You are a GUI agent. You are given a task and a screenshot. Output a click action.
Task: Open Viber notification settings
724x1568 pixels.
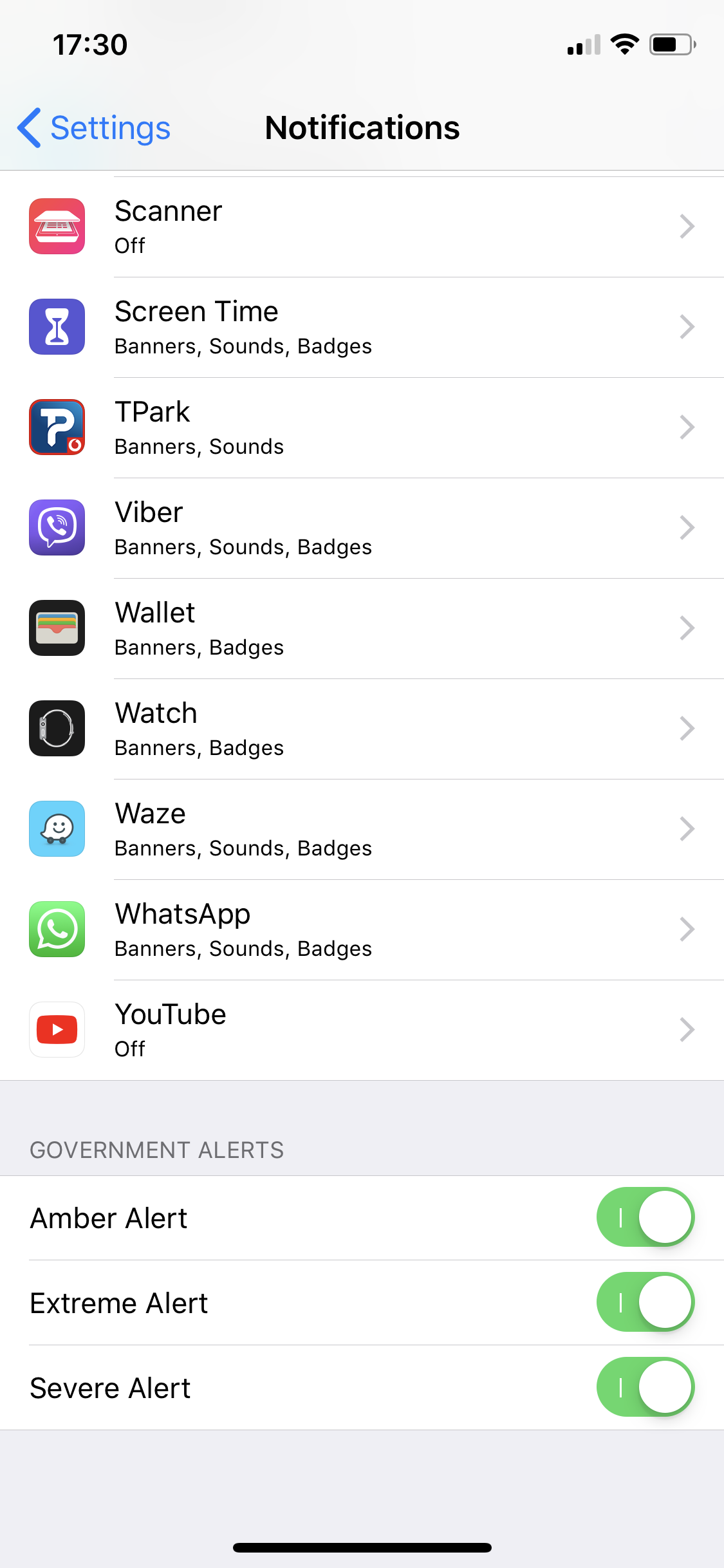[x=362, y=528]
